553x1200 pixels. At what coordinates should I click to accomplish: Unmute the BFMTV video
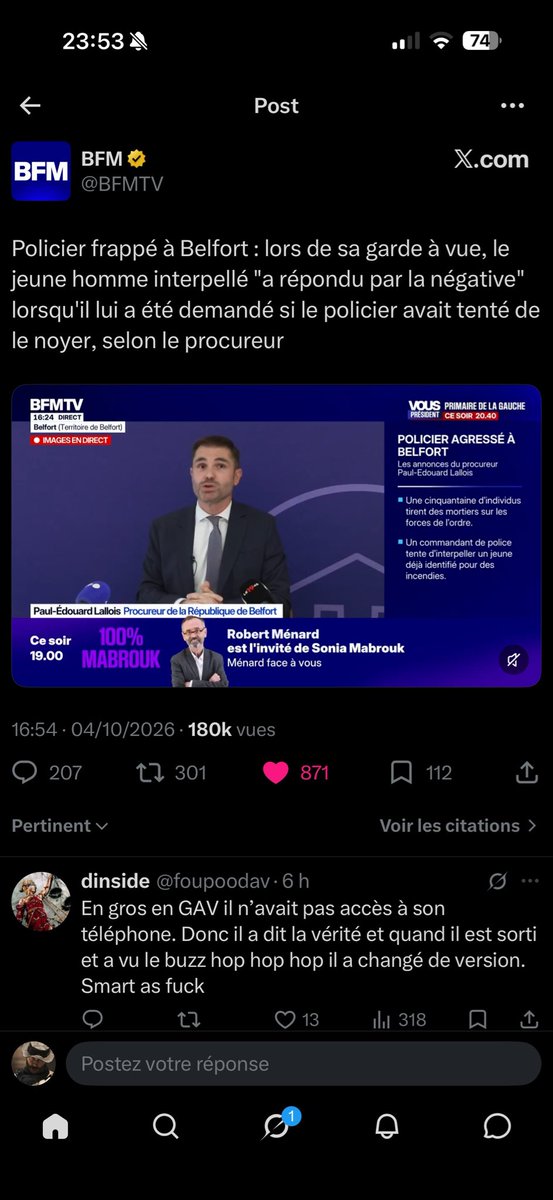tap(513, 660)
